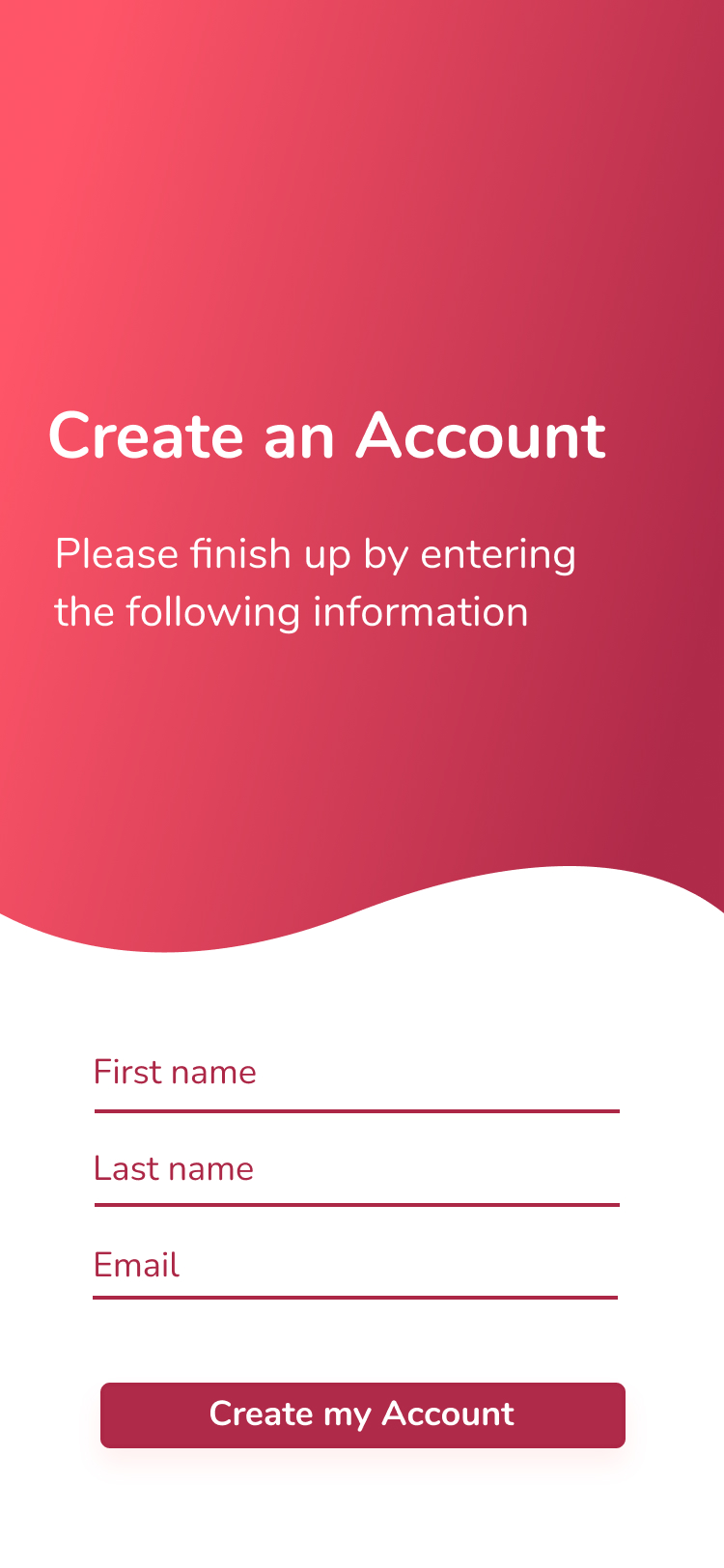Click the instruction text below the heading
The height and width of the screenshot is (1568, 724).
pos(316,581)
